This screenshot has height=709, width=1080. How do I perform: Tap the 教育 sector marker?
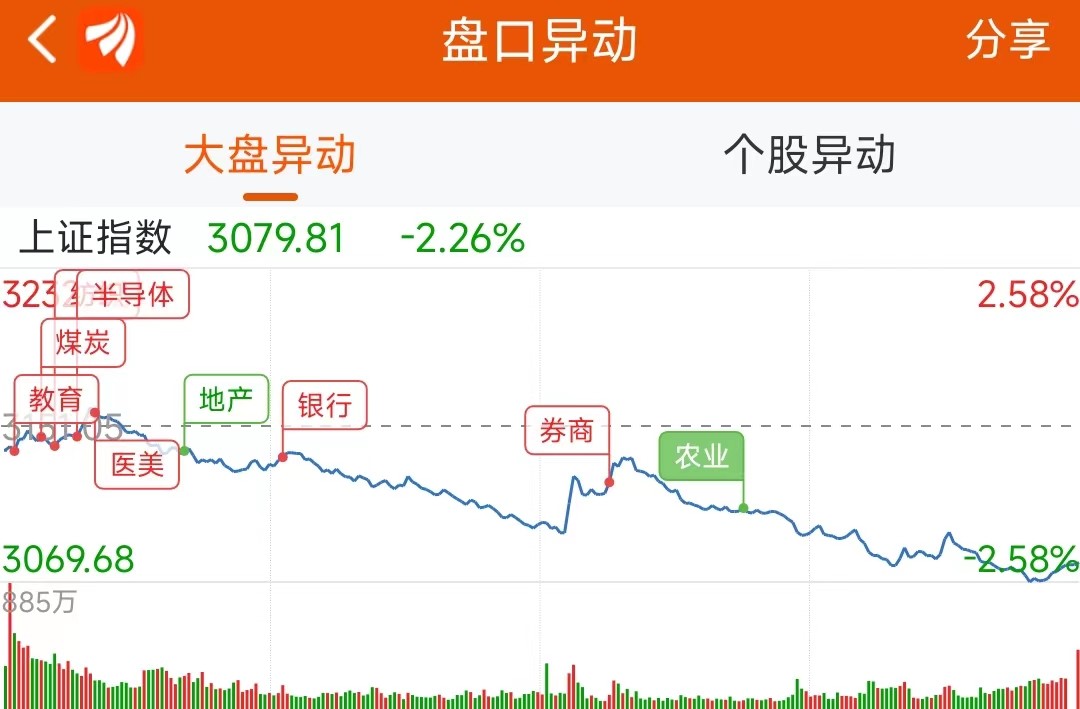click(x=56, y=400)
